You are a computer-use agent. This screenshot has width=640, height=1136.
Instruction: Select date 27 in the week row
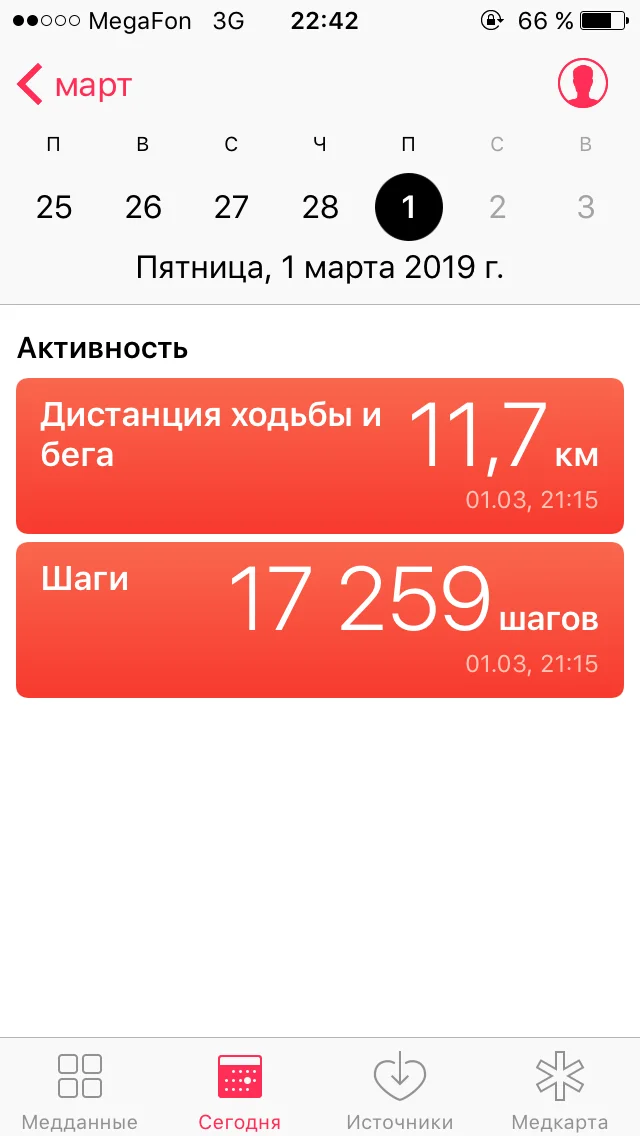pos(231,207)
